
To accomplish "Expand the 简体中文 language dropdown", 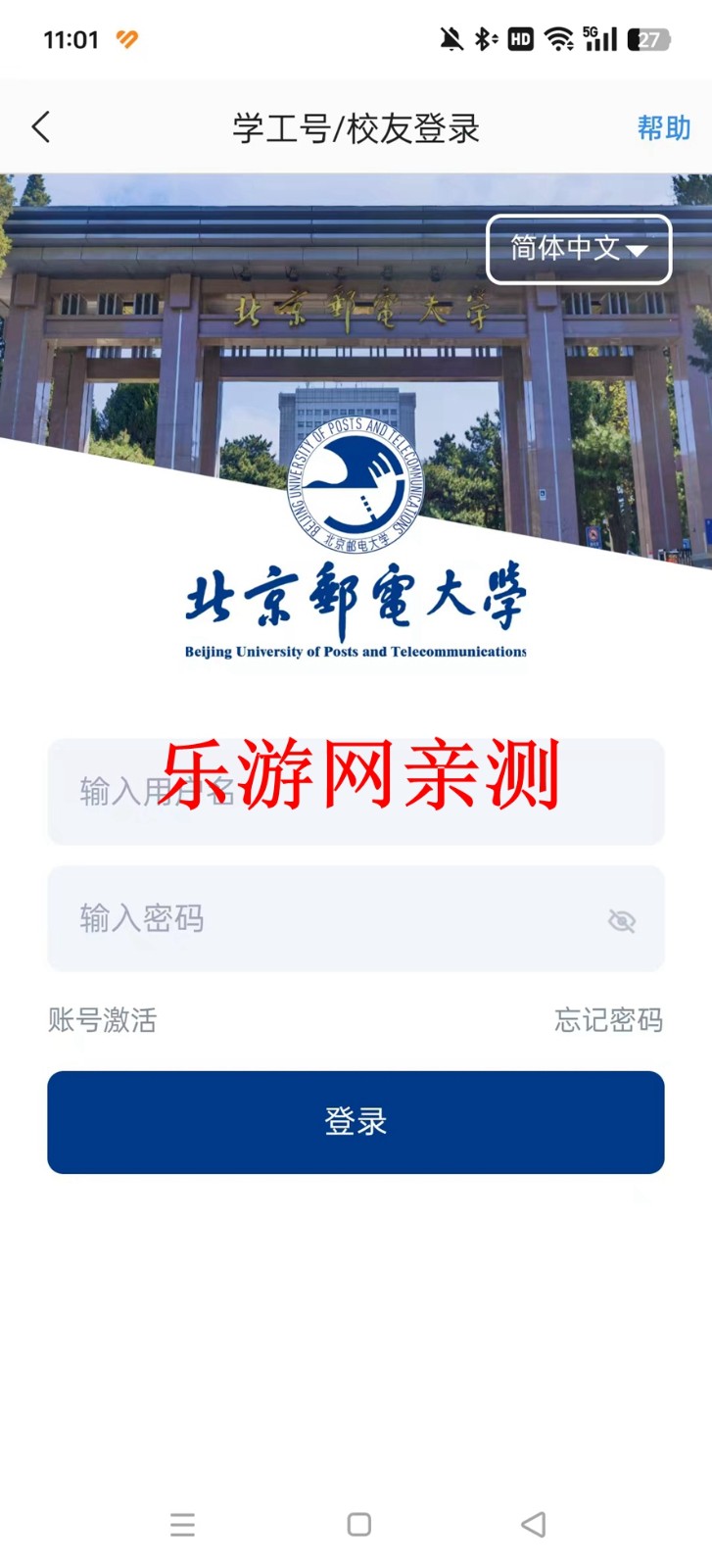I will [579, 249].
